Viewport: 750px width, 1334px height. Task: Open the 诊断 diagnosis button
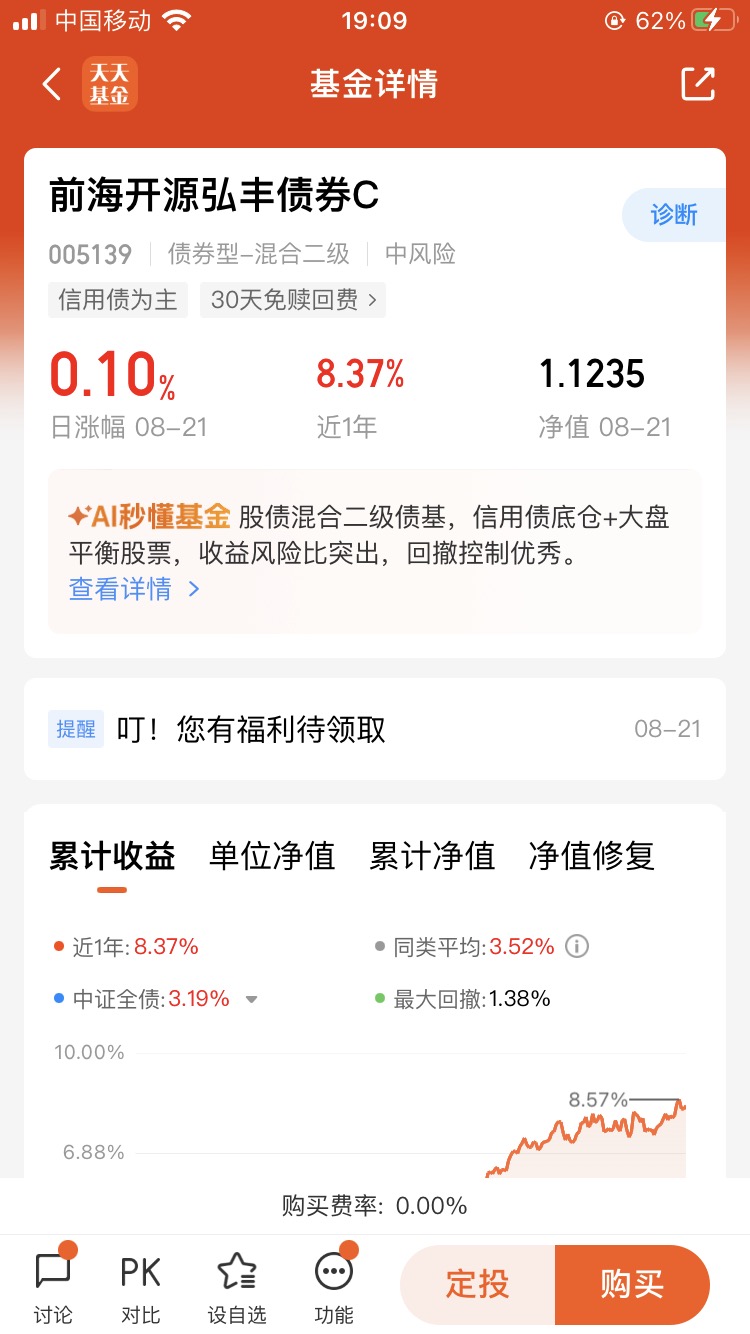point(674,215)
